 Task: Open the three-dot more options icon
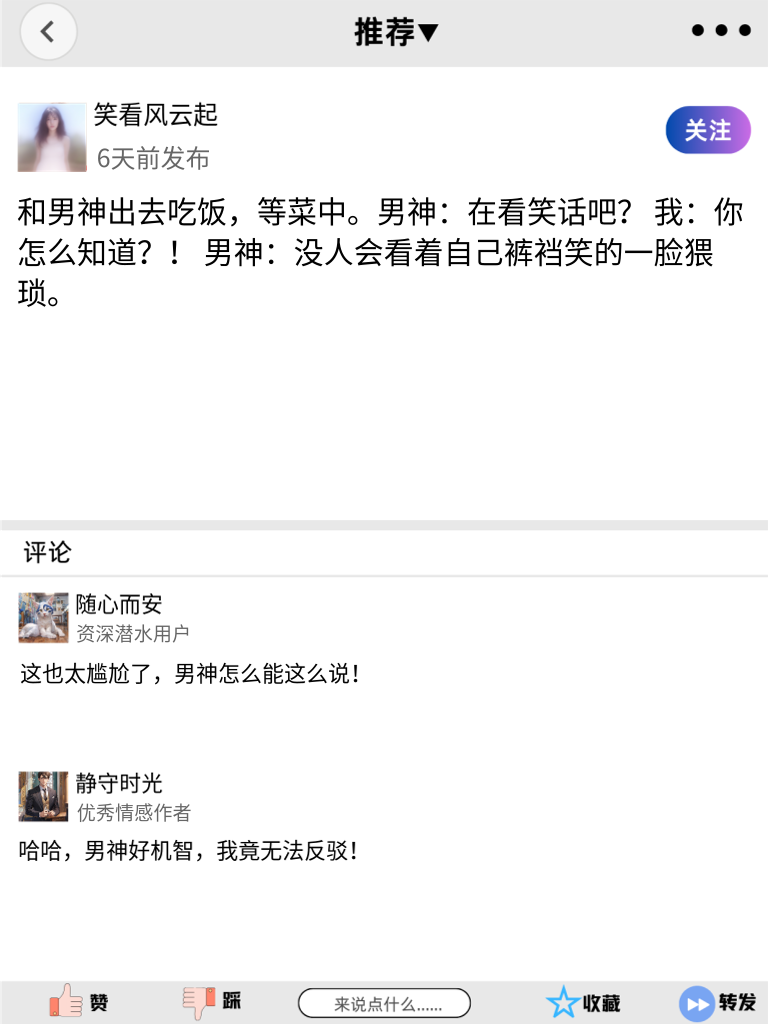coord(721,30)
